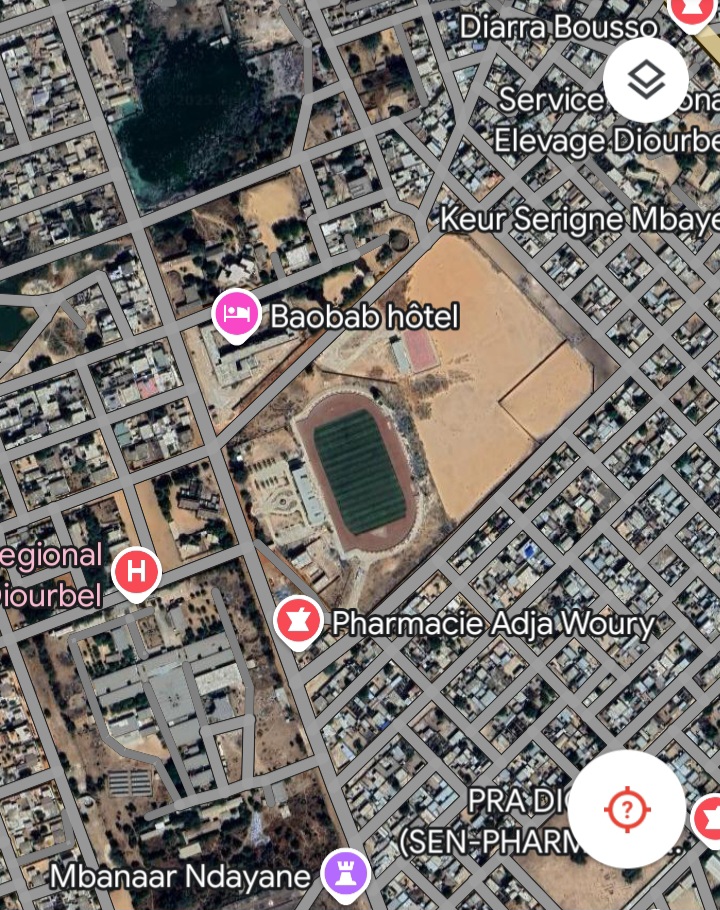
Task: Open the Pharmacie Adja Woury marker
Action: (298, 621)
